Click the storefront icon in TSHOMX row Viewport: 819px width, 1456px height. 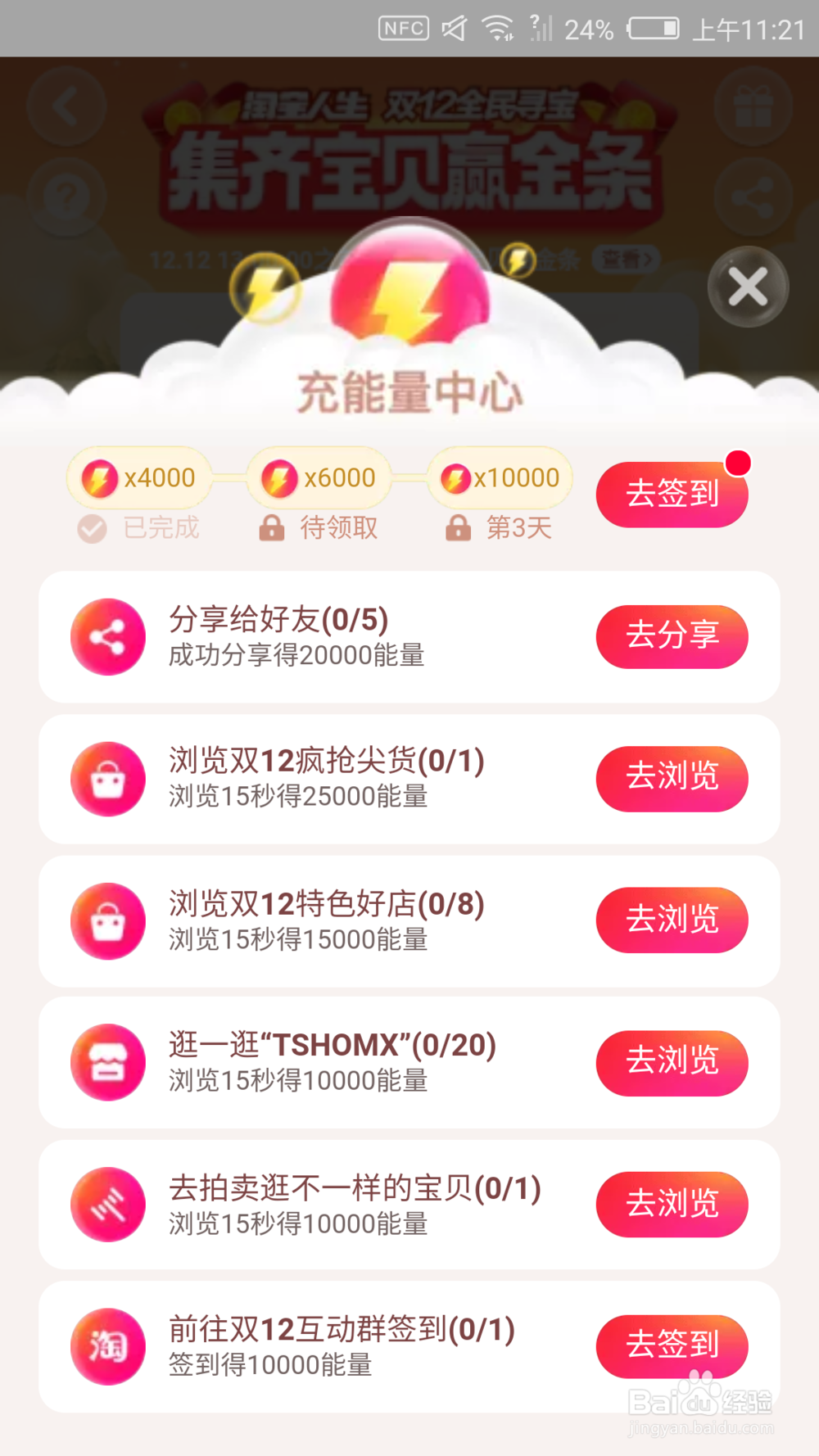(x=107, y=1062)
